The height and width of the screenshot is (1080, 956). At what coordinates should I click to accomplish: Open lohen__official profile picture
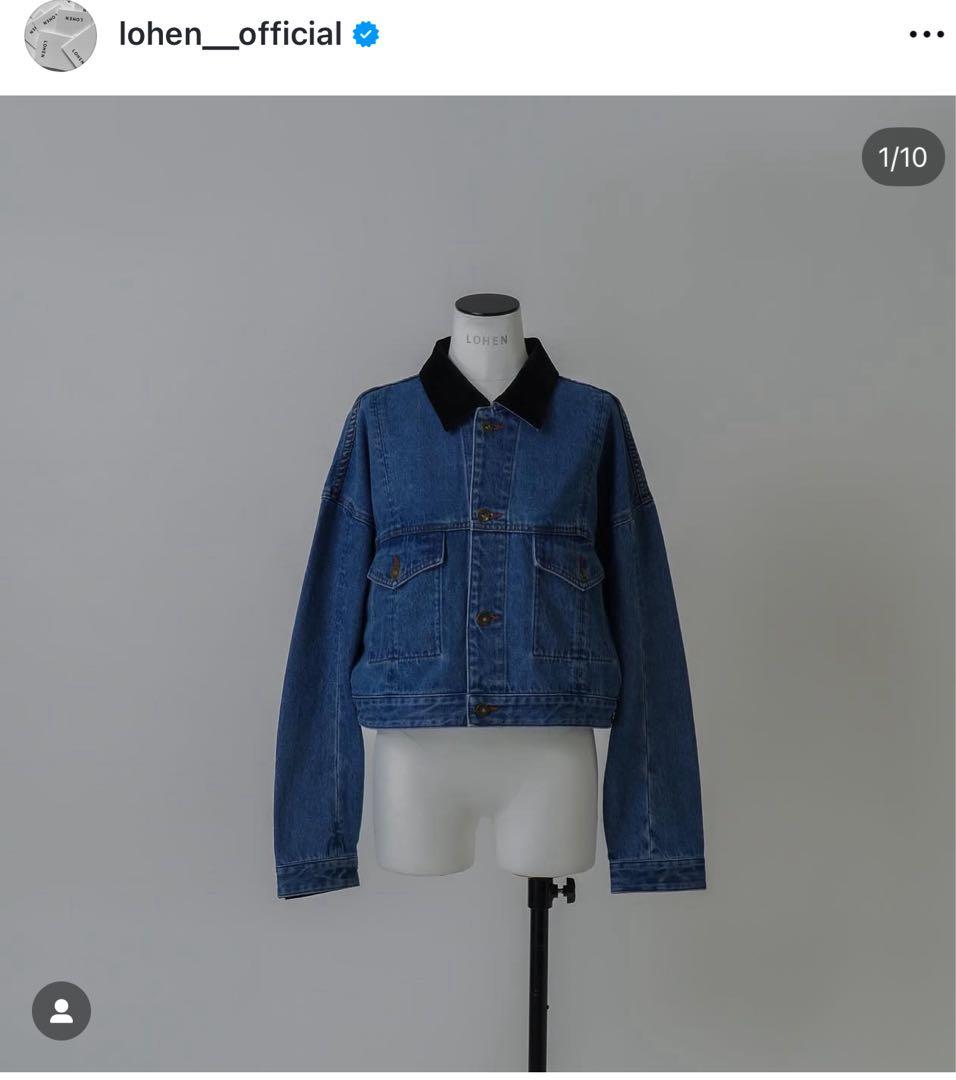point(61,36)
